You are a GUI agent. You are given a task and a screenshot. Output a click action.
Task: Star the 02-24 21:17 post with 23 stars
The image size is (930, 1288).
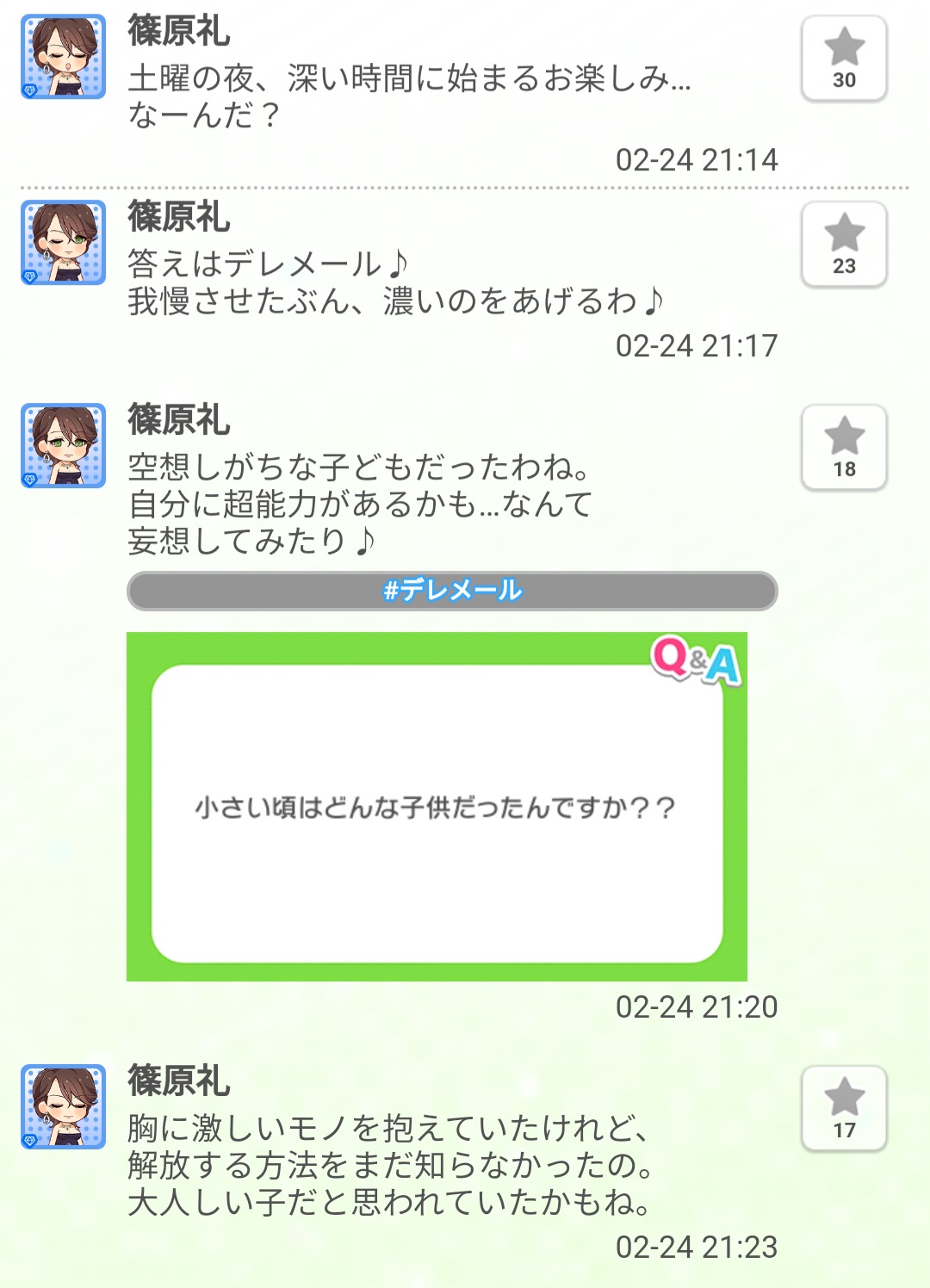(844, 245)
